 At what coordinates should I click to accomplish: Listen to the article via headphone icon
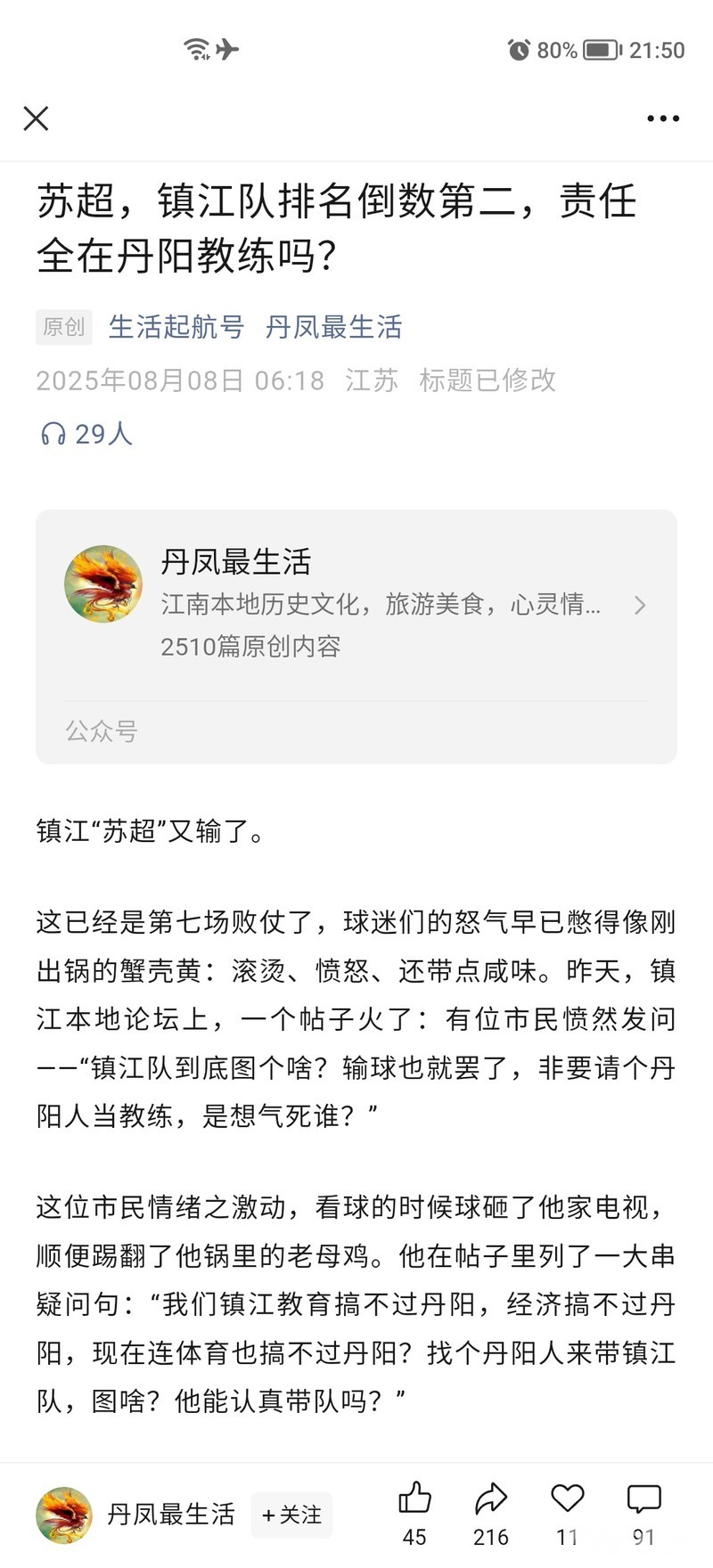(53, 434)
